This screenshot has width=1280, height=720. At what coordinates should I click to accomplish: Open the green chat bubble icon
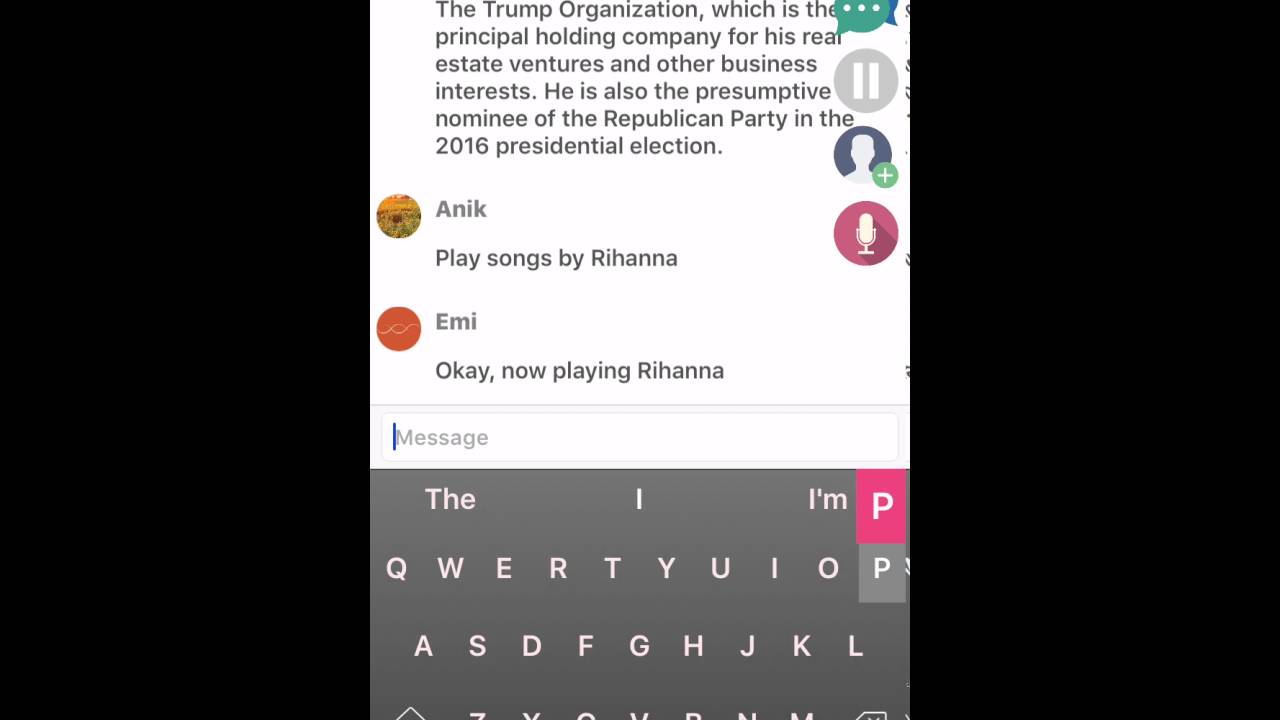pyautogui.click(x=864, y=14)
